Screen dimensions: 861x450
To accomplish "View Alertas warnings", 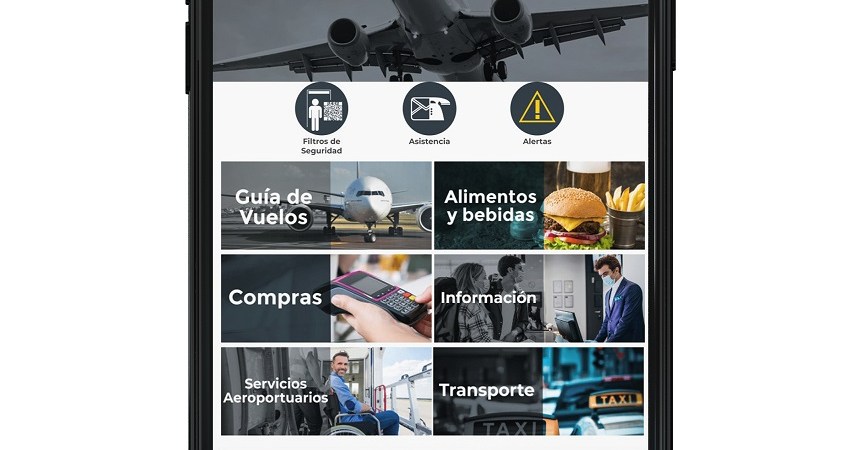I will (x=537, y=109).
